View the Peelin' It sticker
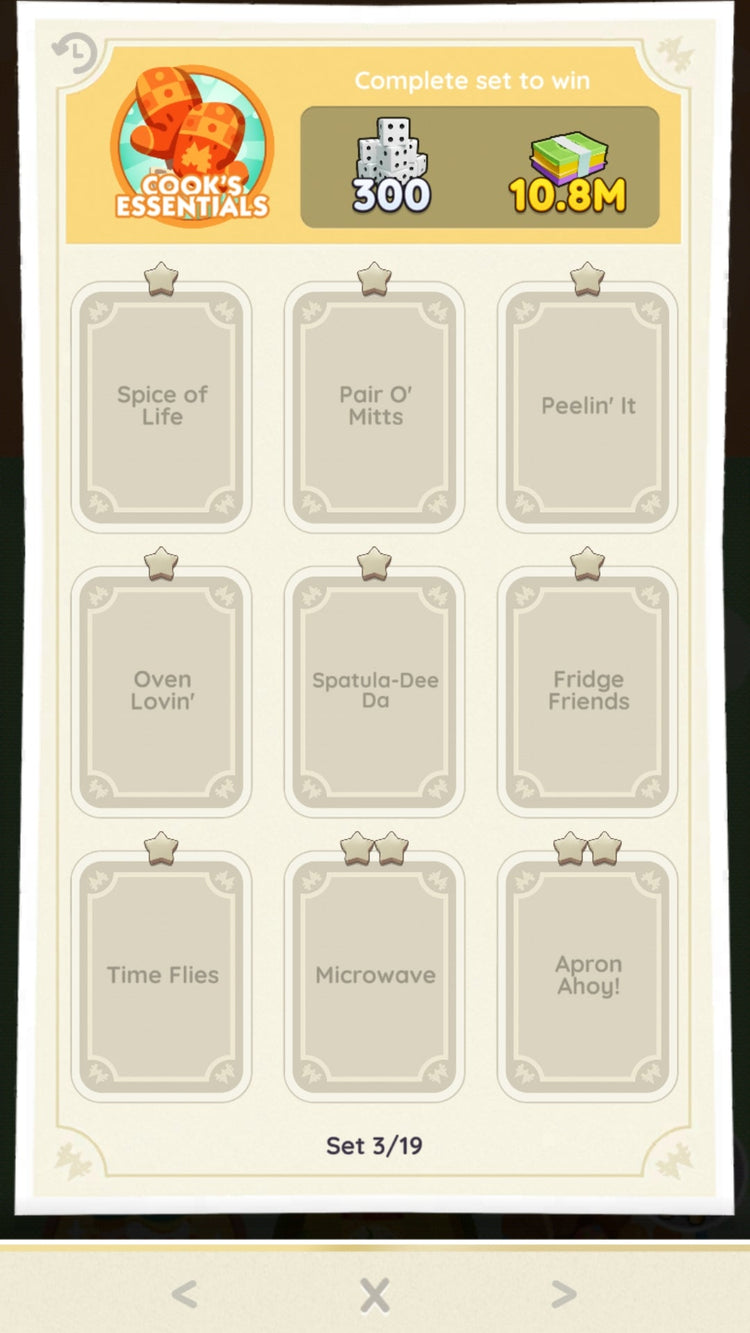The image size is (750, 1333). (x=588, y=406)
